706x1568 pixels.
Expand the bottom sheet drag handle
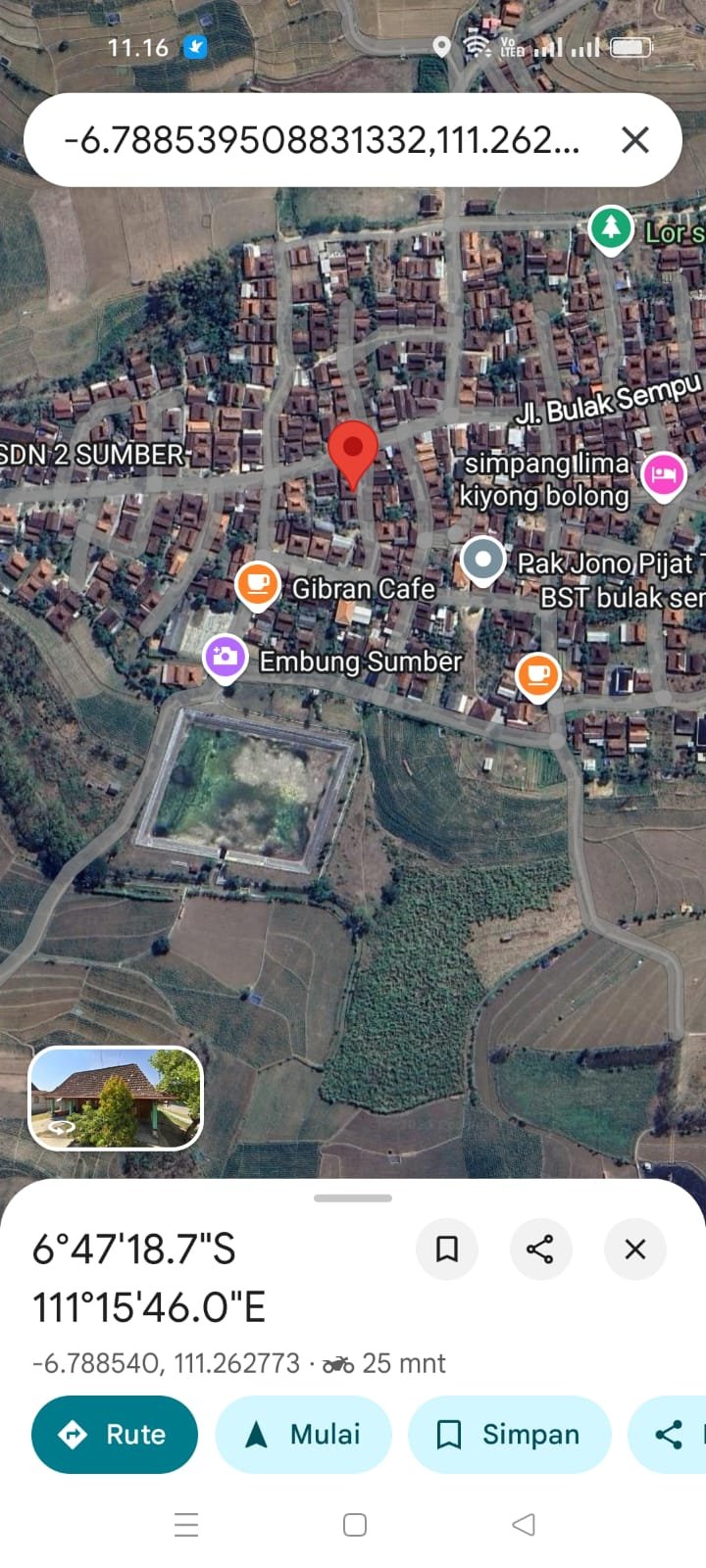353,1198
